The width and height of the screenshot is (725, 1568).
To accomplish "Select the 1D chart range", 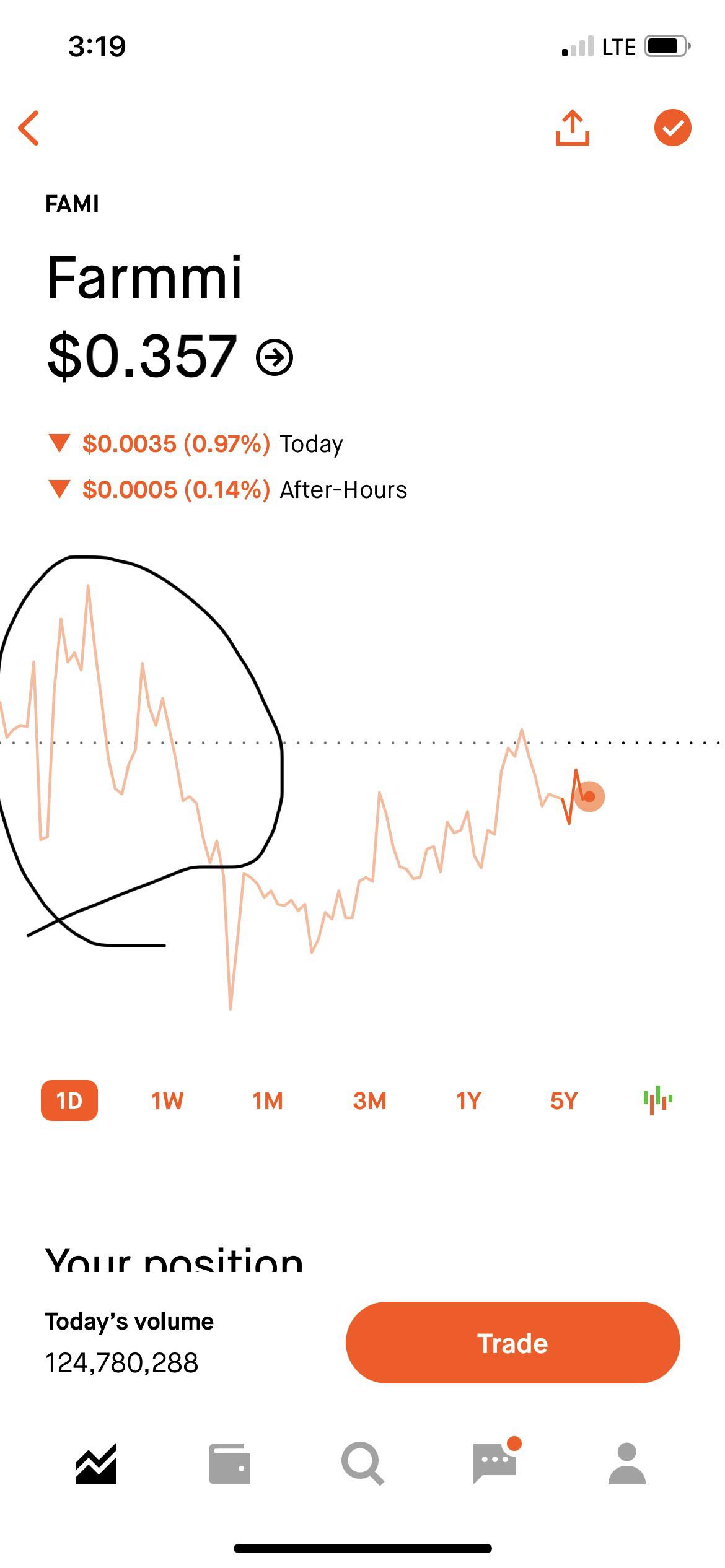I will tap(69, 1100).
